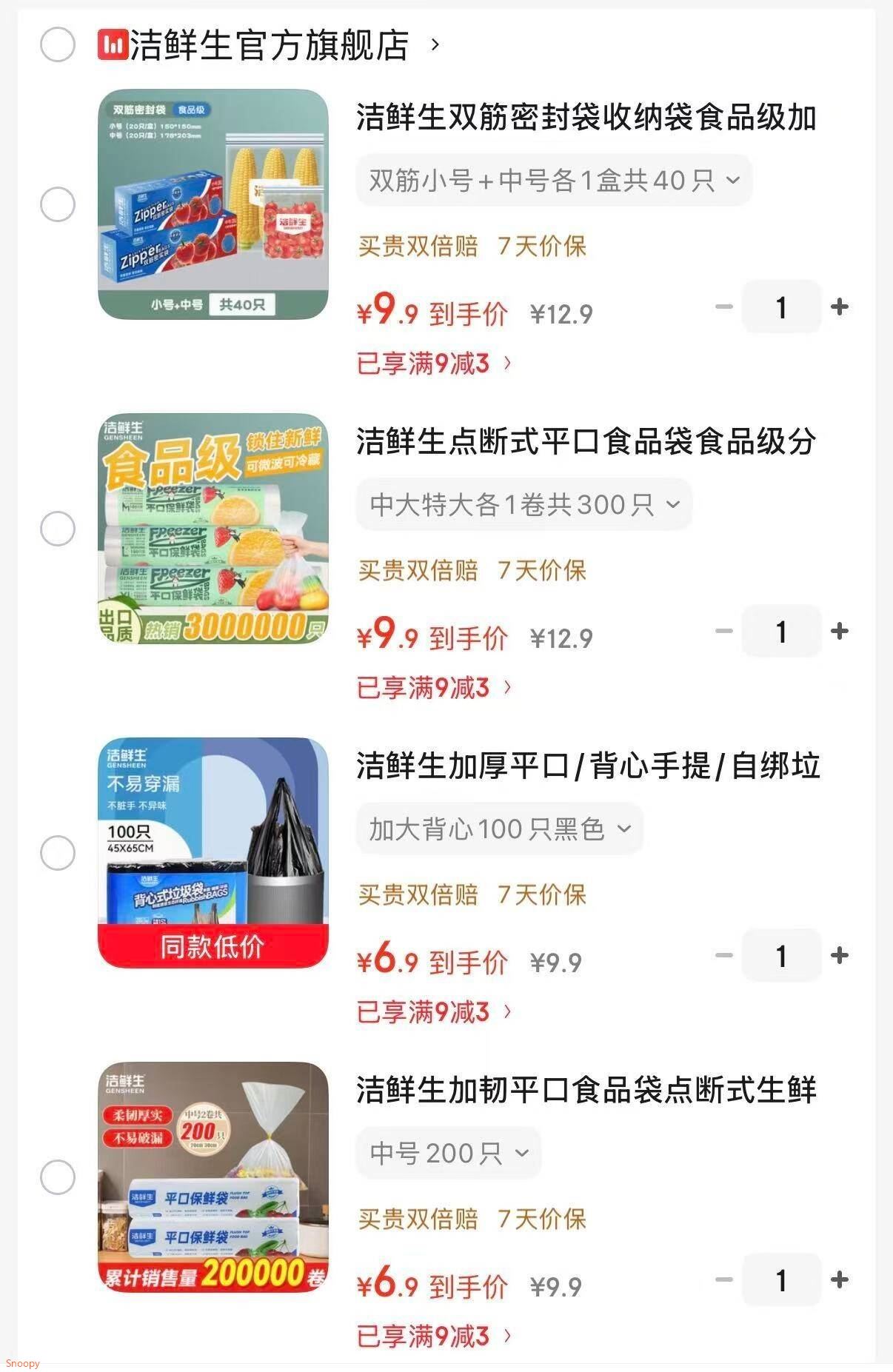Select the store checkbox for 洁鲜生官方旗舰店
This screenshot has height=1372, width=893.
pyautogui.click(x=58, y=44)
